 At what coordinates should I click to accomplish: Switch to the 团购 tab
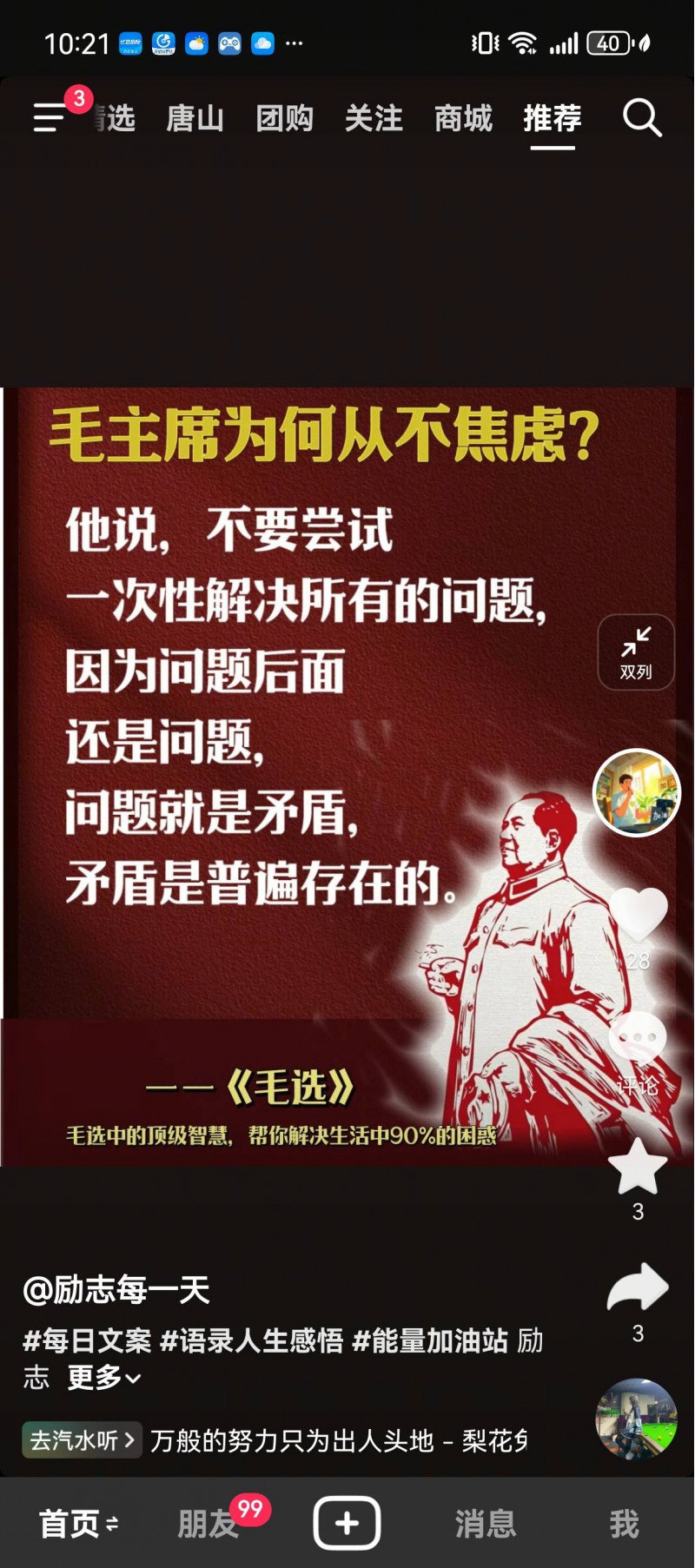click(284, 118)
